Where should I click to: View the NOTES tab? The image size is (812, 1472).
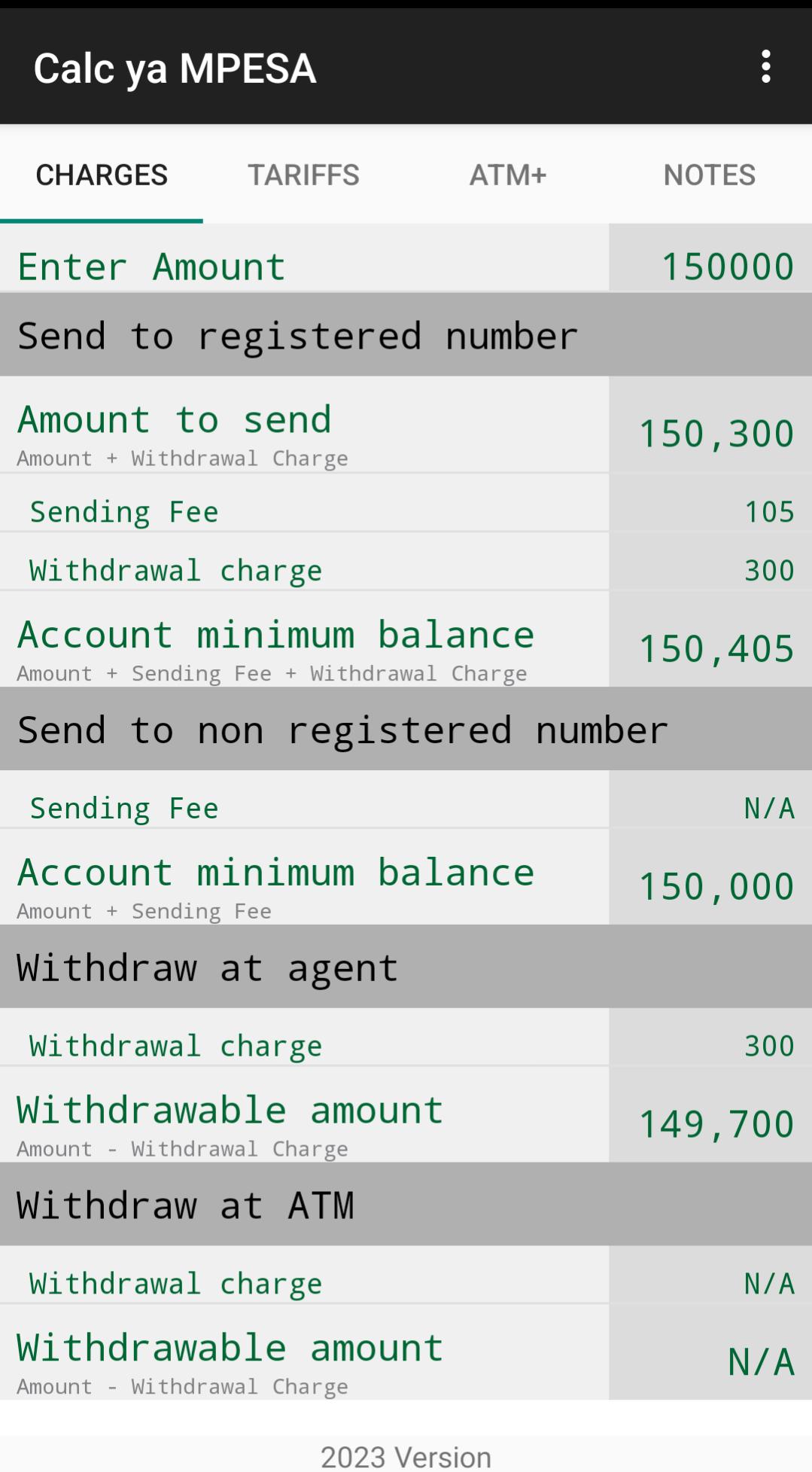tap(708, 174)
